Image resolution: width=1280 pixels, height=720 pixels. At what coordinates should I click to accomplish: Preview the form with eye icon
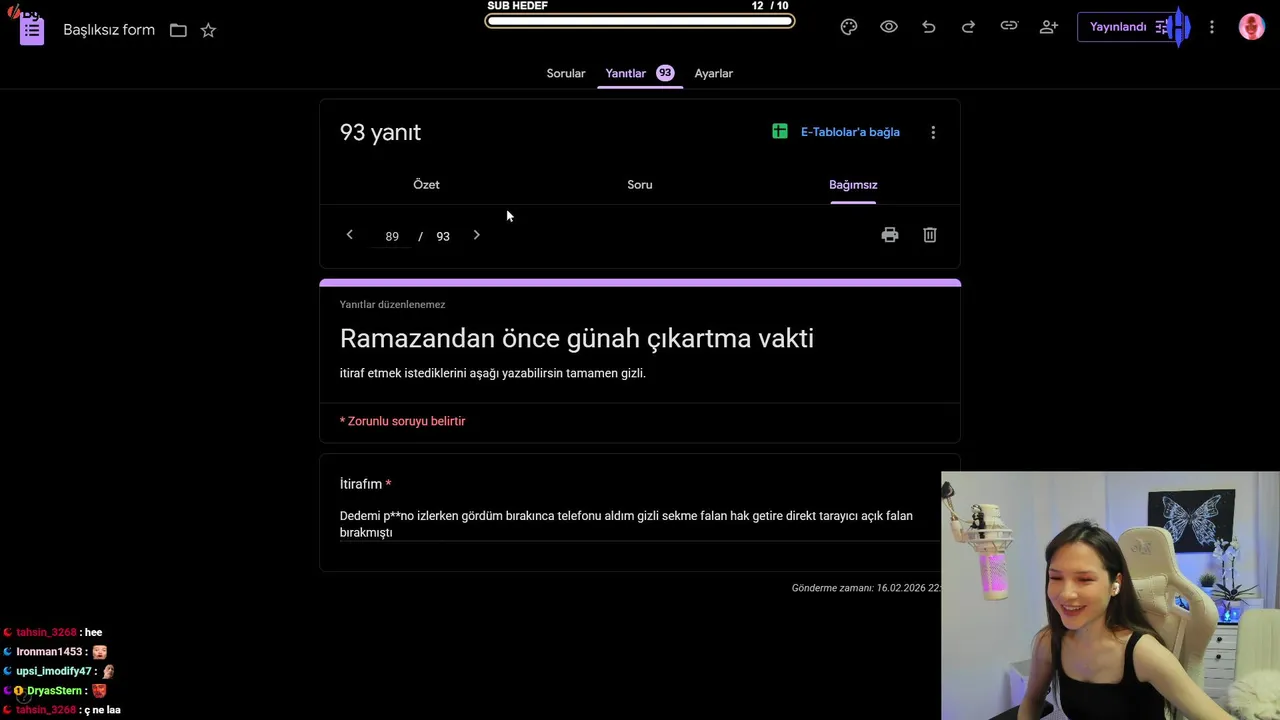pos(889,27)
